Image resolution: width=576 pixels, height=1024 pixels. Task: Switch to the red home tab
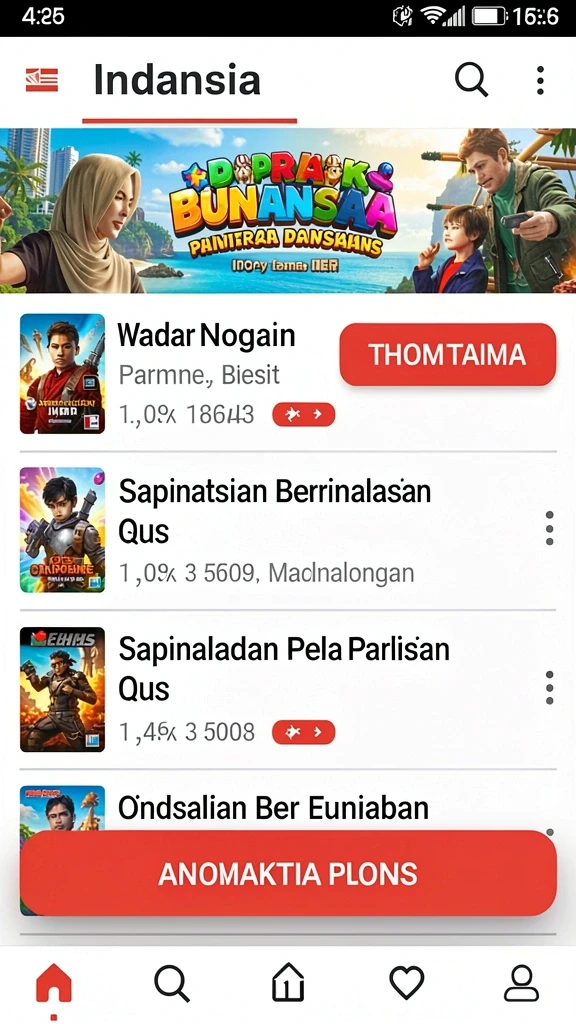(54, 985)
